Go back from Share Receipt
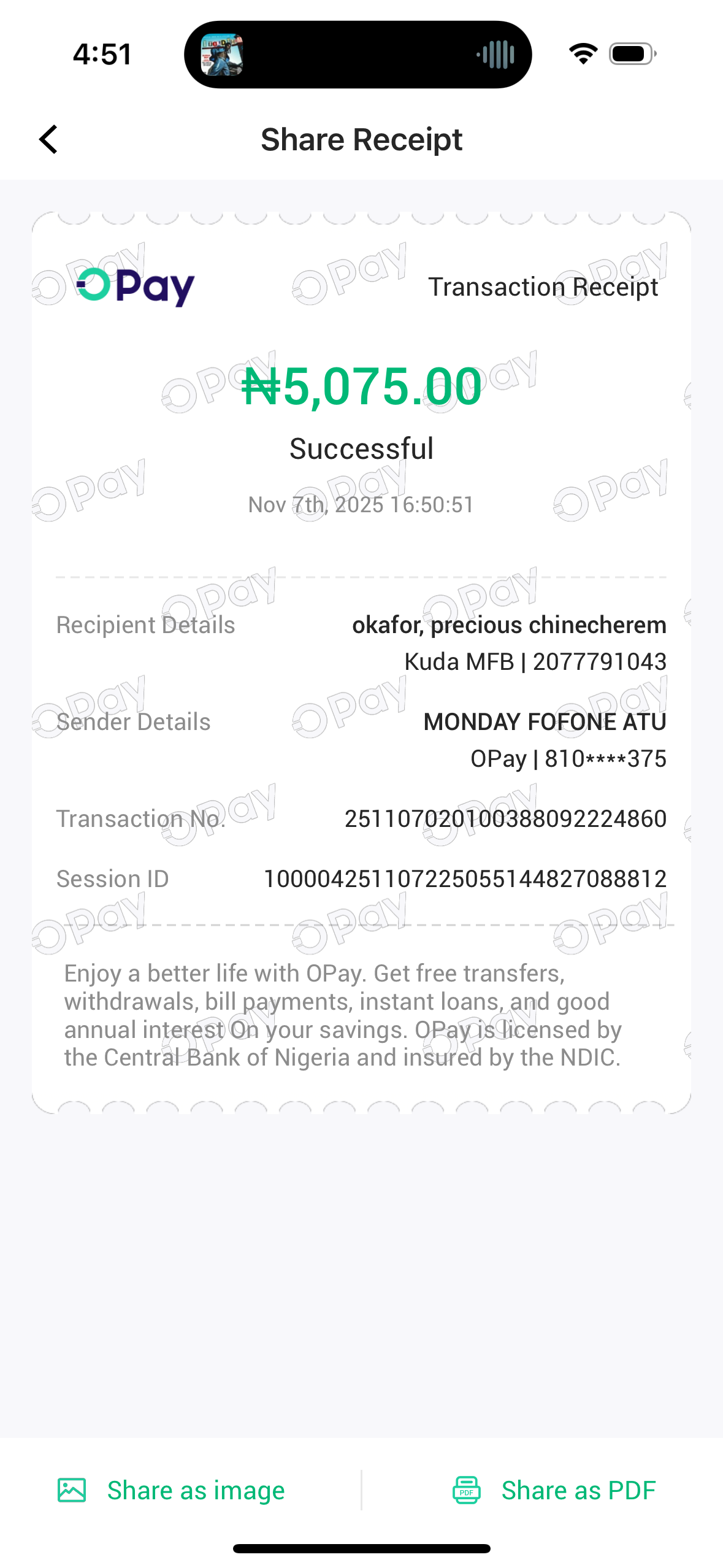This screenshot has height=1568, width=723. coord(48,140)
